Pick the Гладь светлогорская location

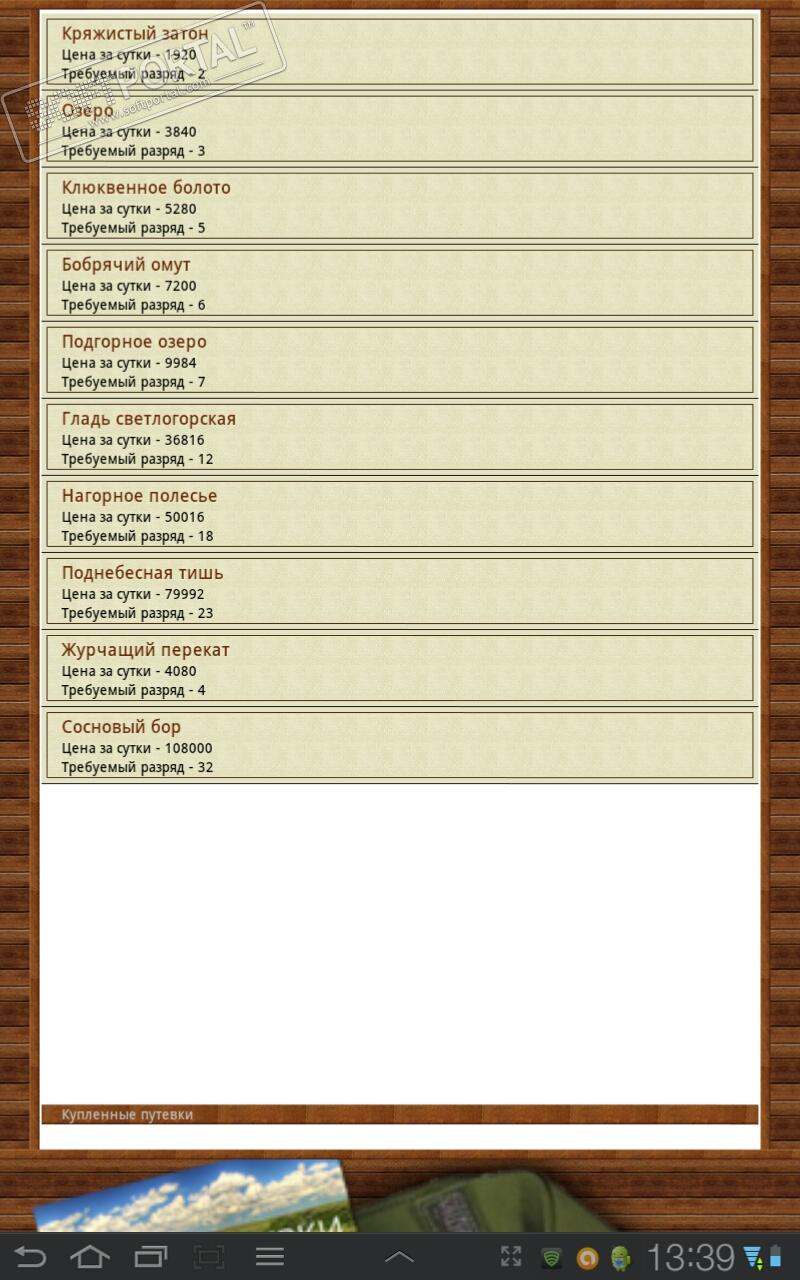tap(400, 437)
